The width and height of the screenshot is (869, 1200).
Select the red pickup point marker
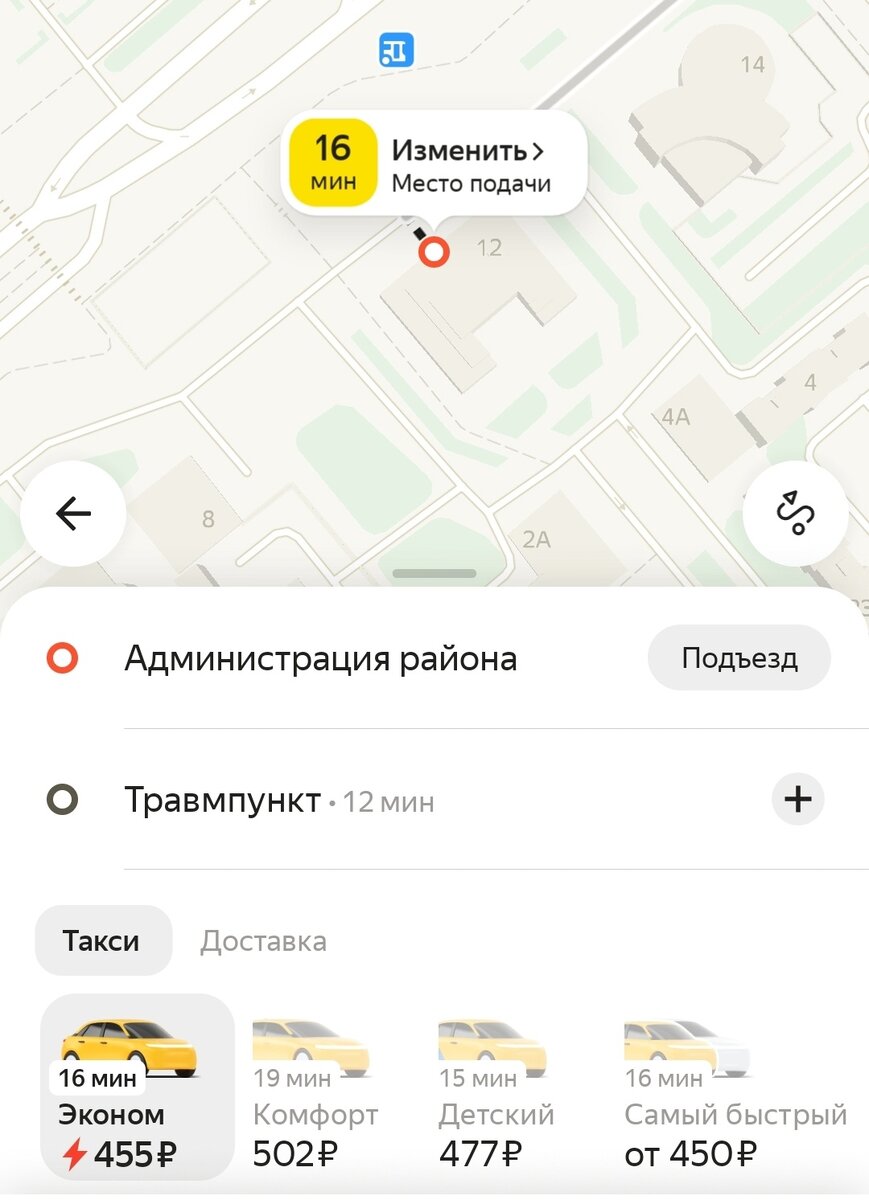point(432,251)
